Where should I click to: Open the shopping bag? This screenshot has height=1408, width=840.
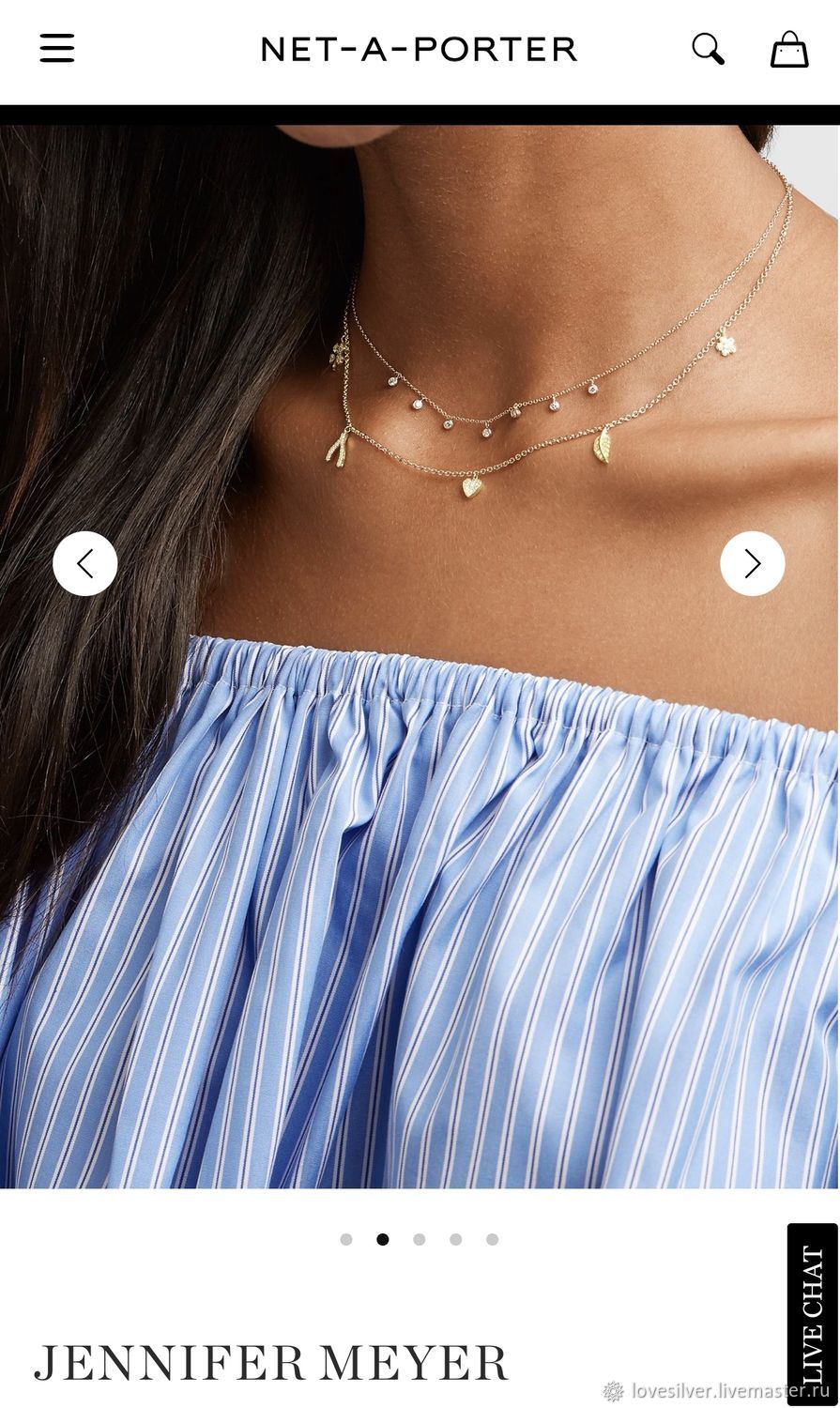tap(789, 49)
